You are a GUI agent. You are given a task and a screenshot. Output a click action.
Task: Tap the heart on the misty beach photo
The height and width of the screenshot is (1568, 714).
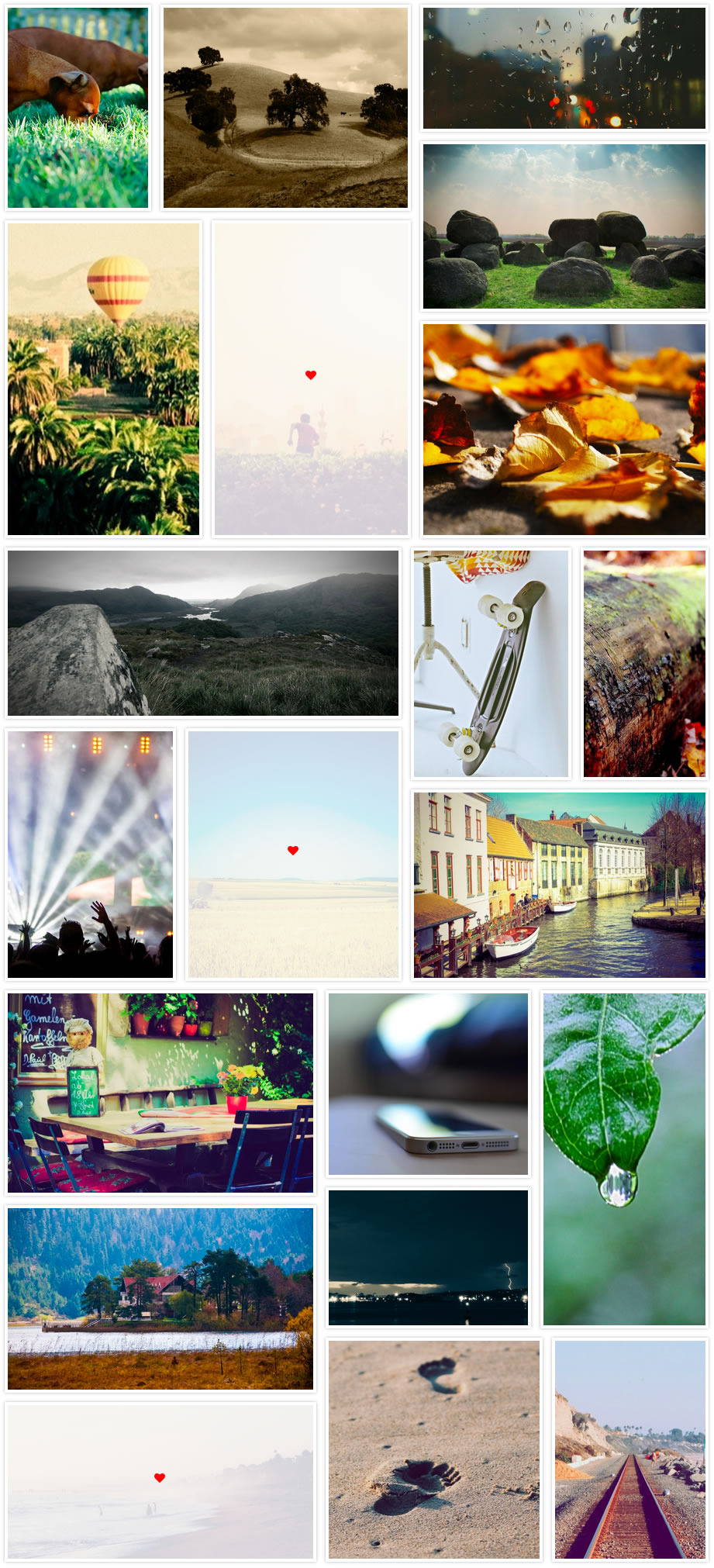tap(160, 1478)
